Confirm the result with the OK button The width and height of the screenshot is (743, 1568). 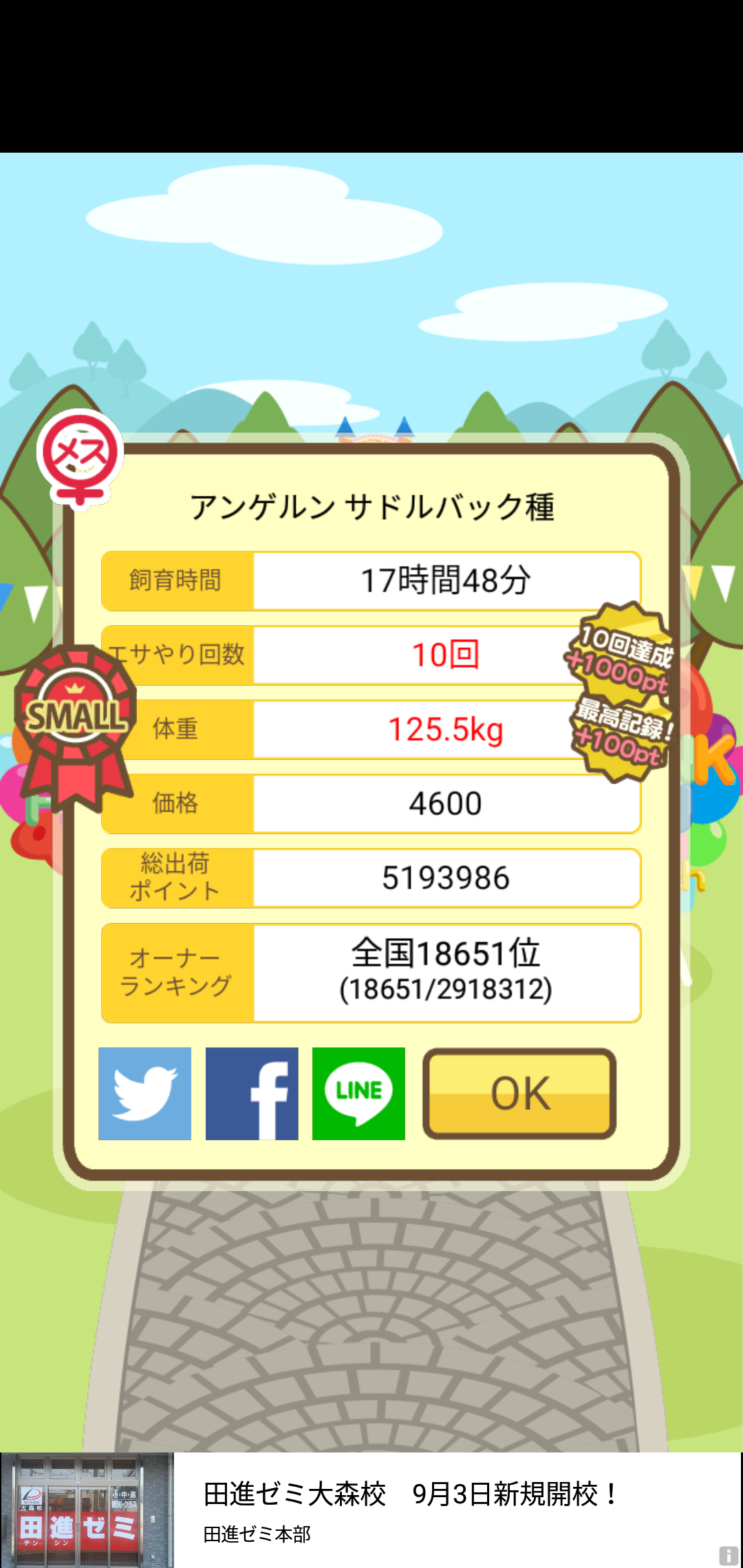[519, 1093]
